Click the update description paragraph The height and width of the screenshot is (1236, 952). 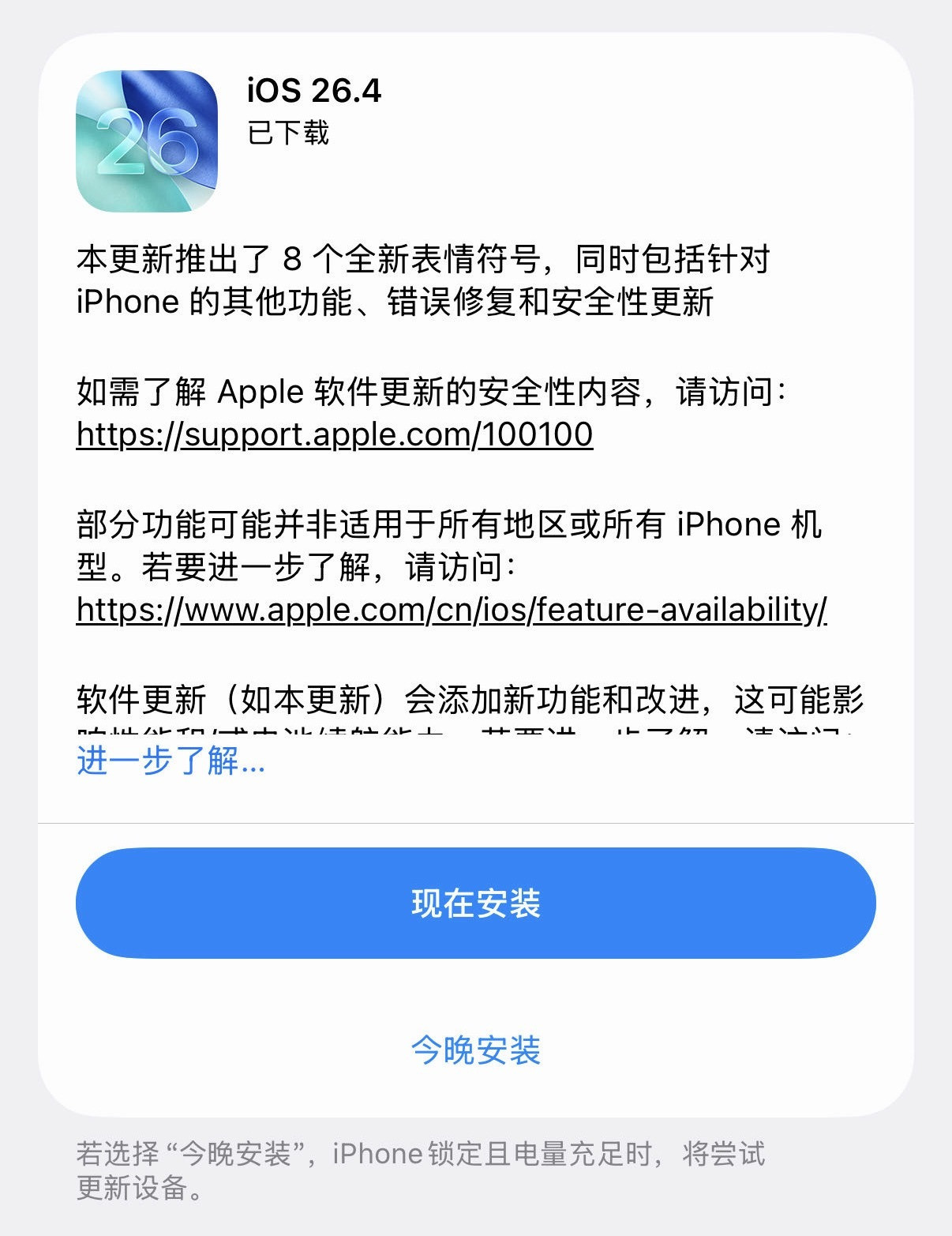tap(426, 280)
